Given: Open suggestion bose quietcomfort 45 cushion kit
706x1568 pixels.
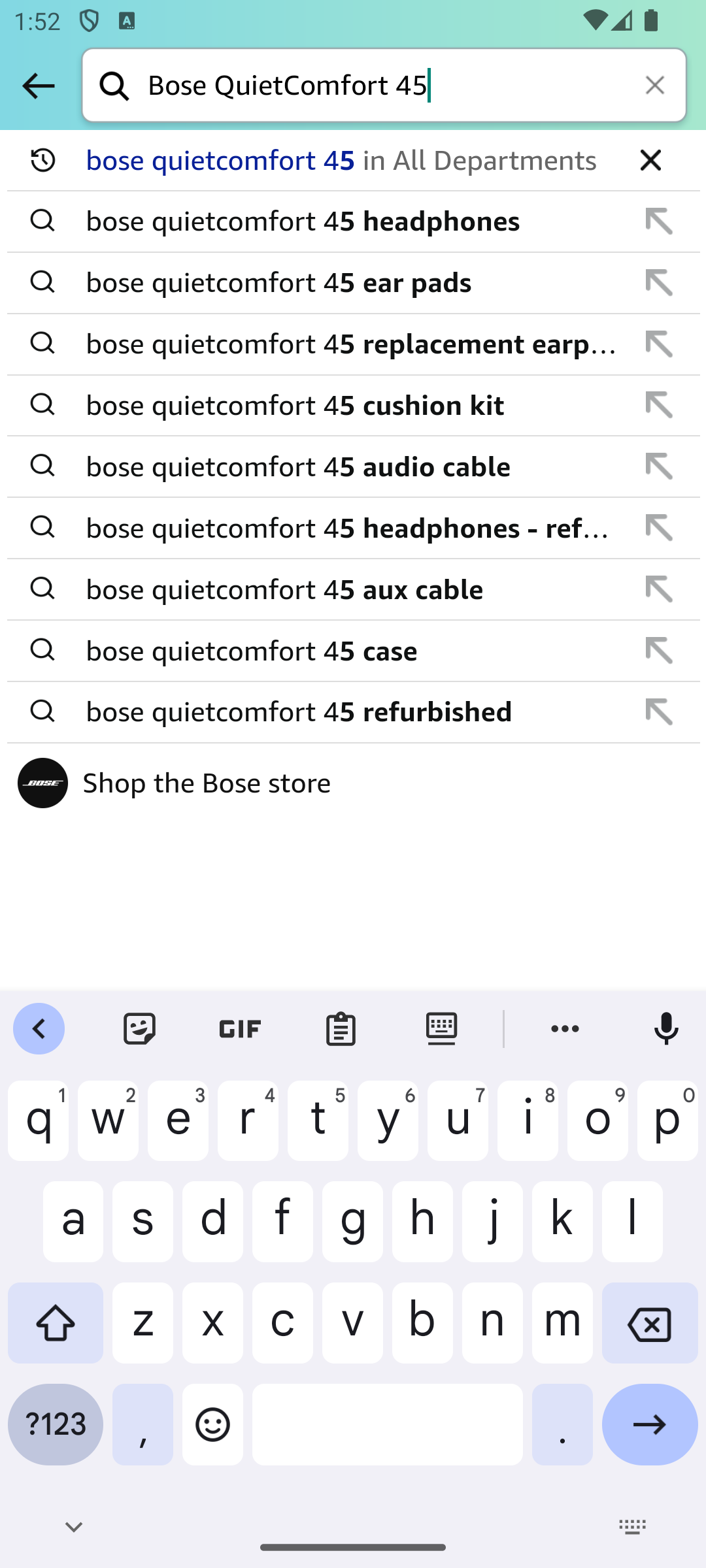Looking at the screenshot, I should [x=352, y=406].
